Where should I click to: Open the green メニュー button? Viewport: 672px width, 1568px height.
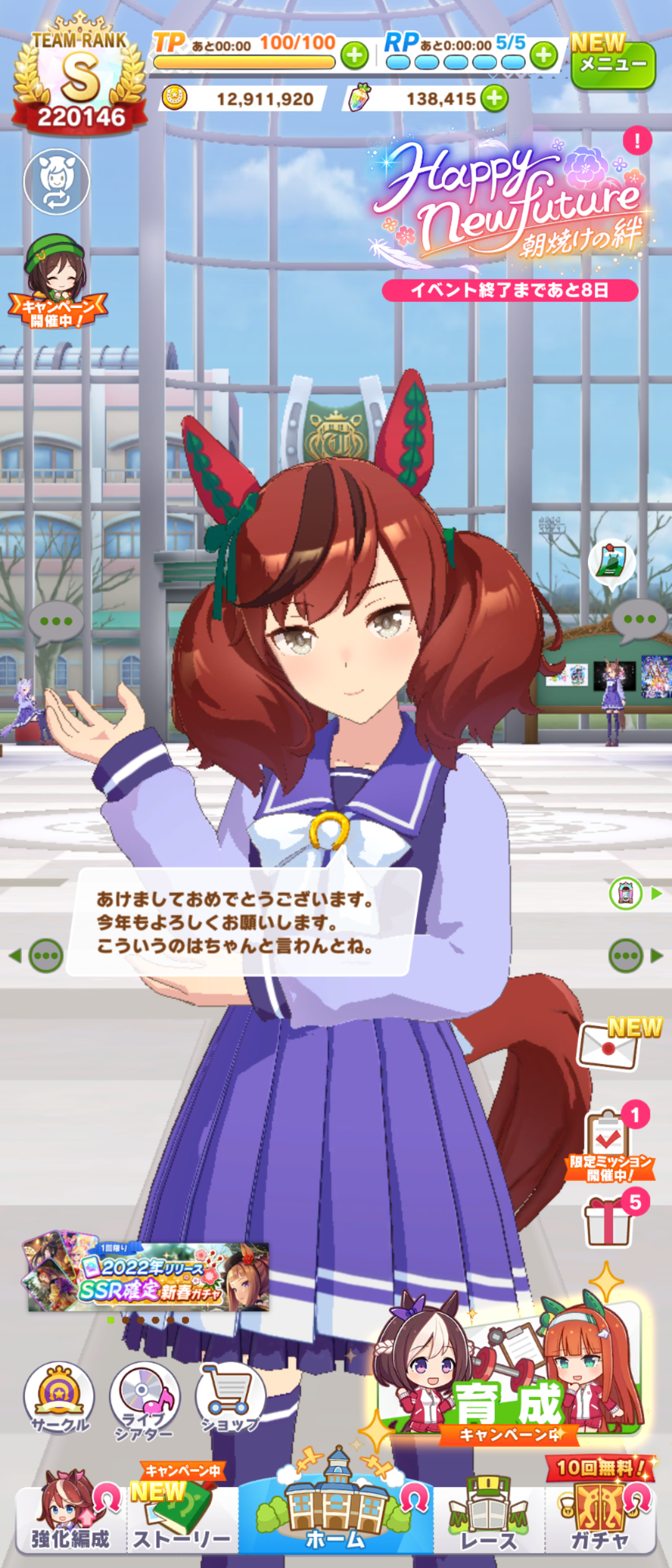pyautogui.click(x=613, y=65)
